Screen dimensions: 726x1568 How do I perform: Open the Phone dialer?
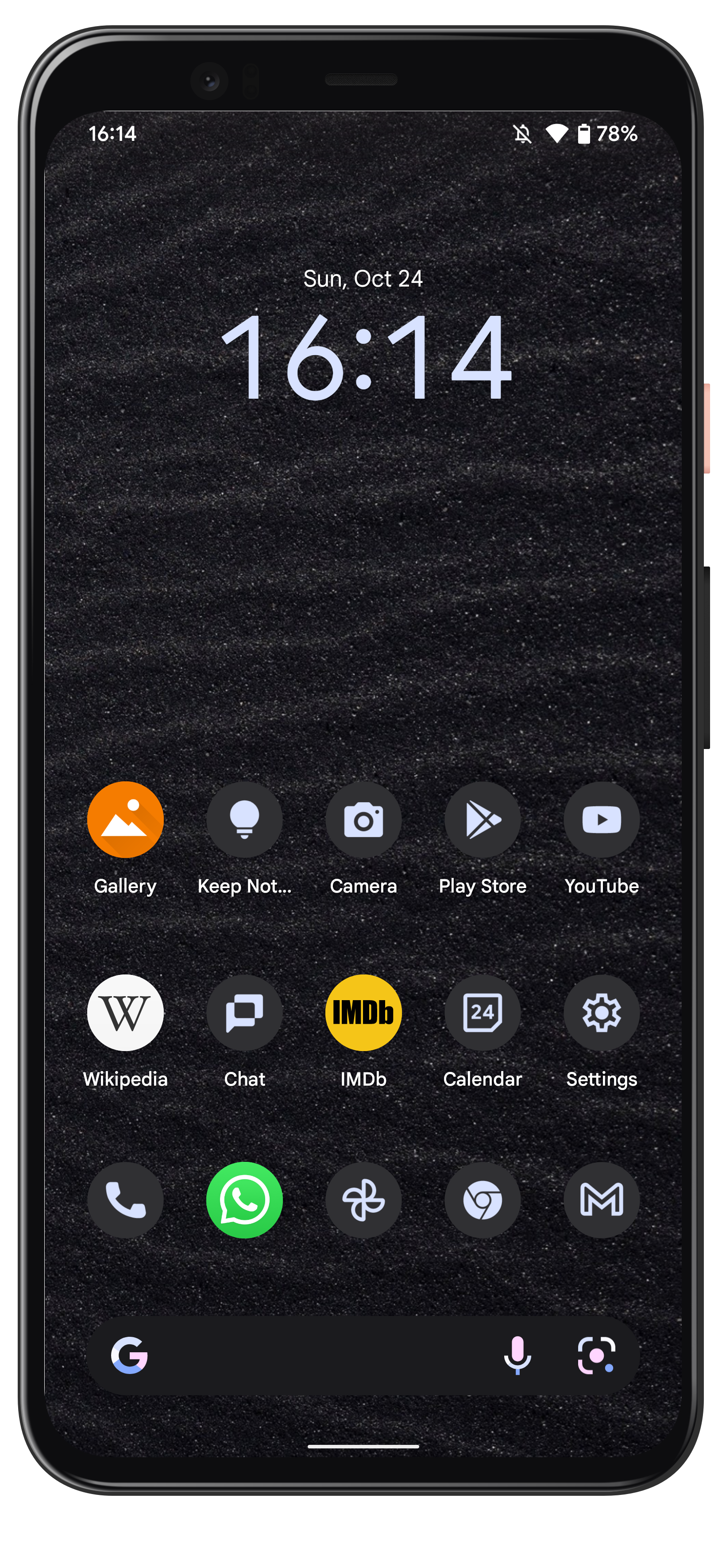pos(125,1200)
